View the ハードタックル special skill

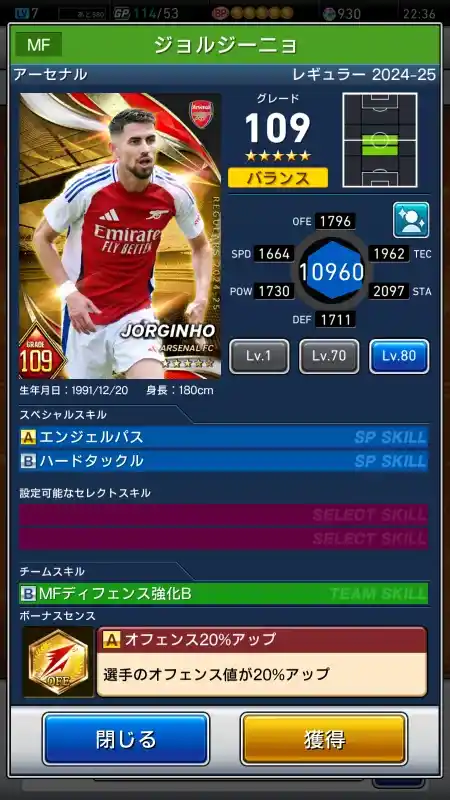[223, 461]
